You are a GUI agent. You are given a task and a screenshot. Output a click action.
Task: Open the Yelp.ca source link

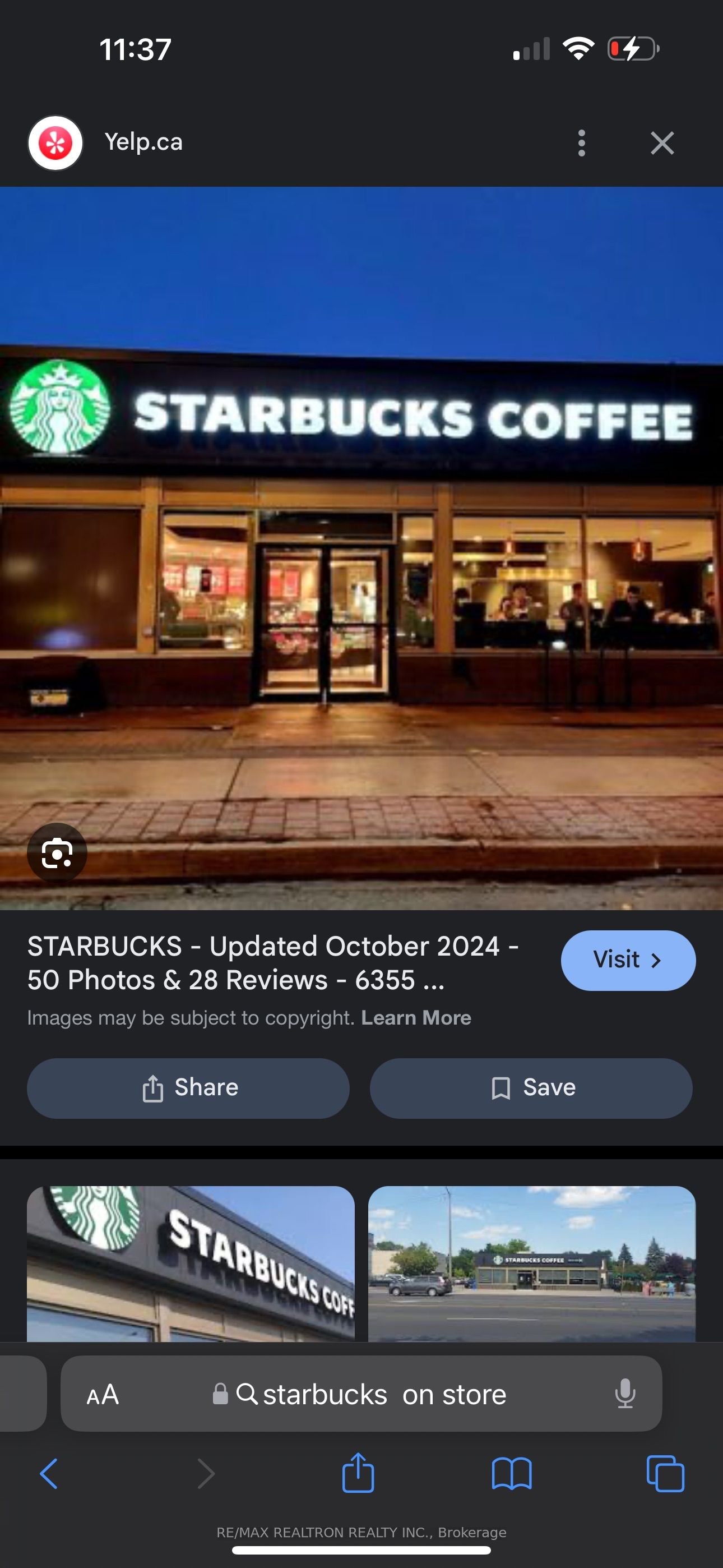coord(143,142)
